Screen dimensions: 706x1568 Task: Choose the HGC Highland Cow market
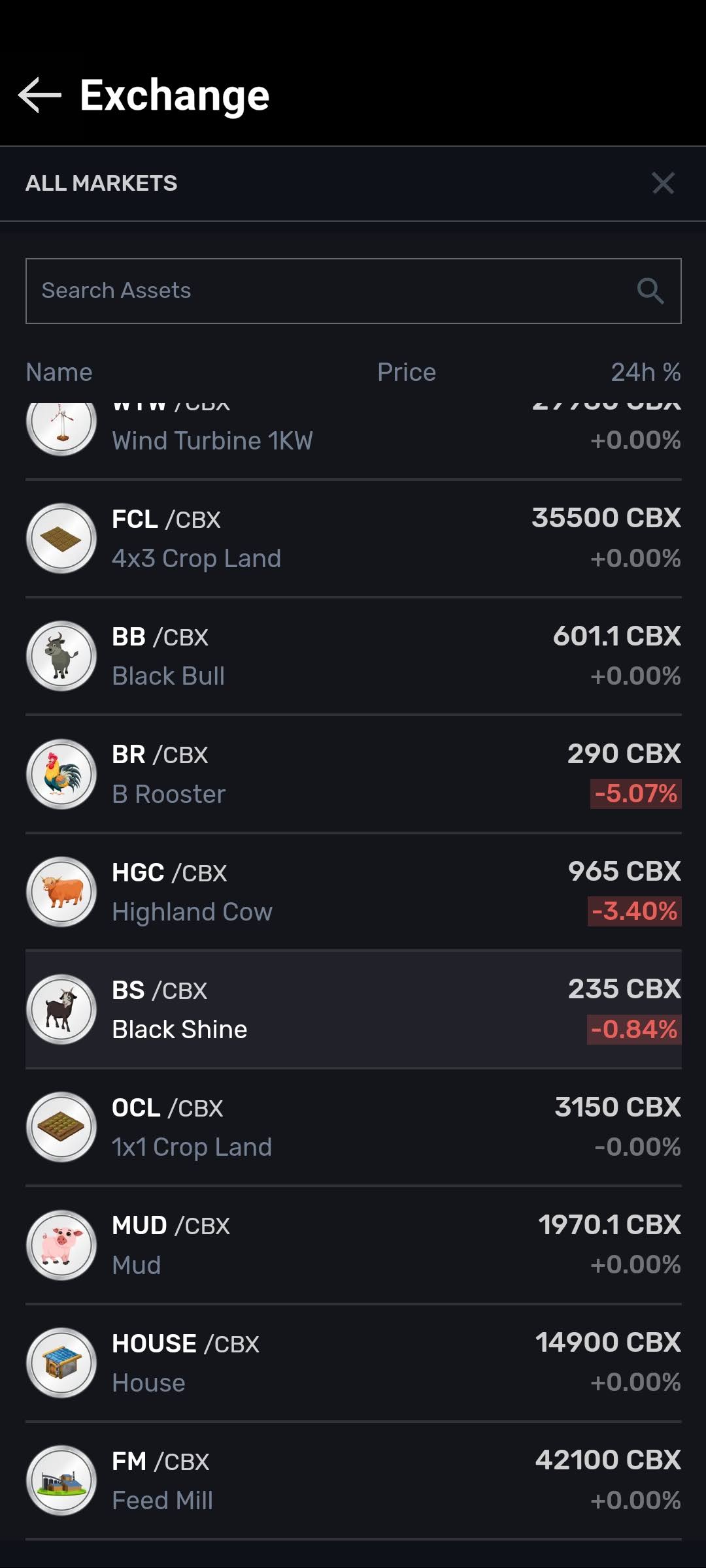tap(353, 892)
